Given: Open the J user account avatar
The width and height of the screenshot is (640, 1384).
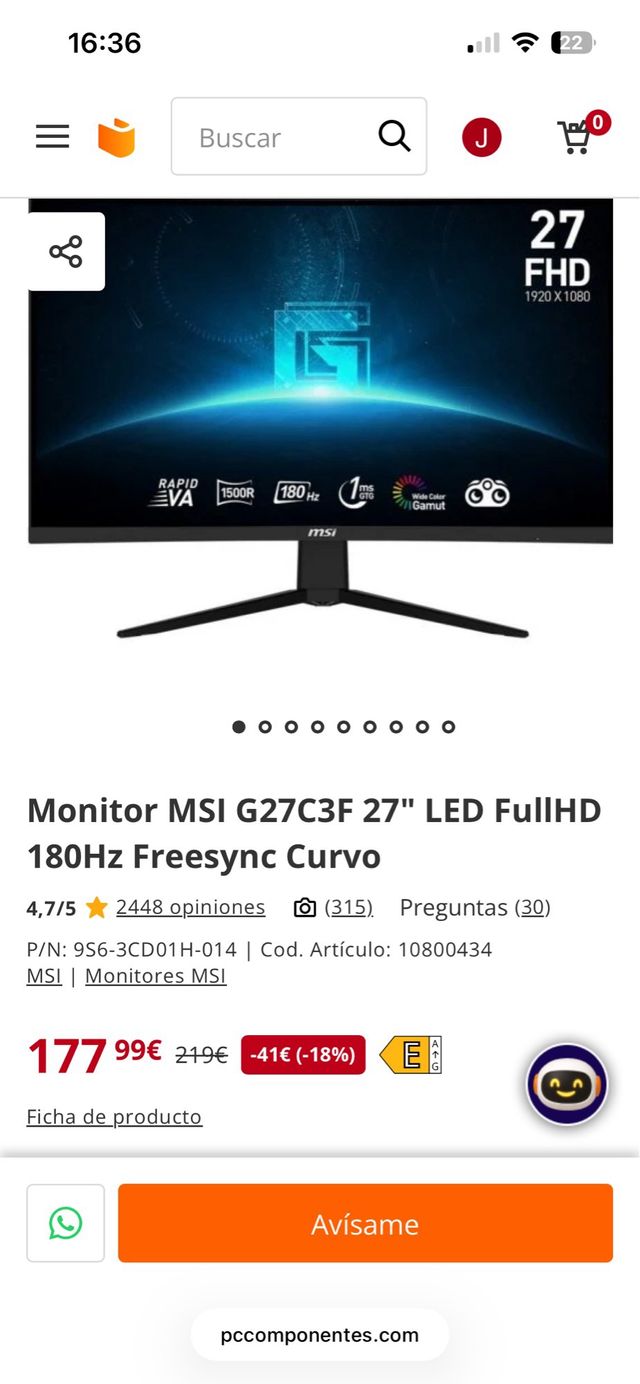Looking at the screenshot, I should pyautogui.click(x=481, y=137).
